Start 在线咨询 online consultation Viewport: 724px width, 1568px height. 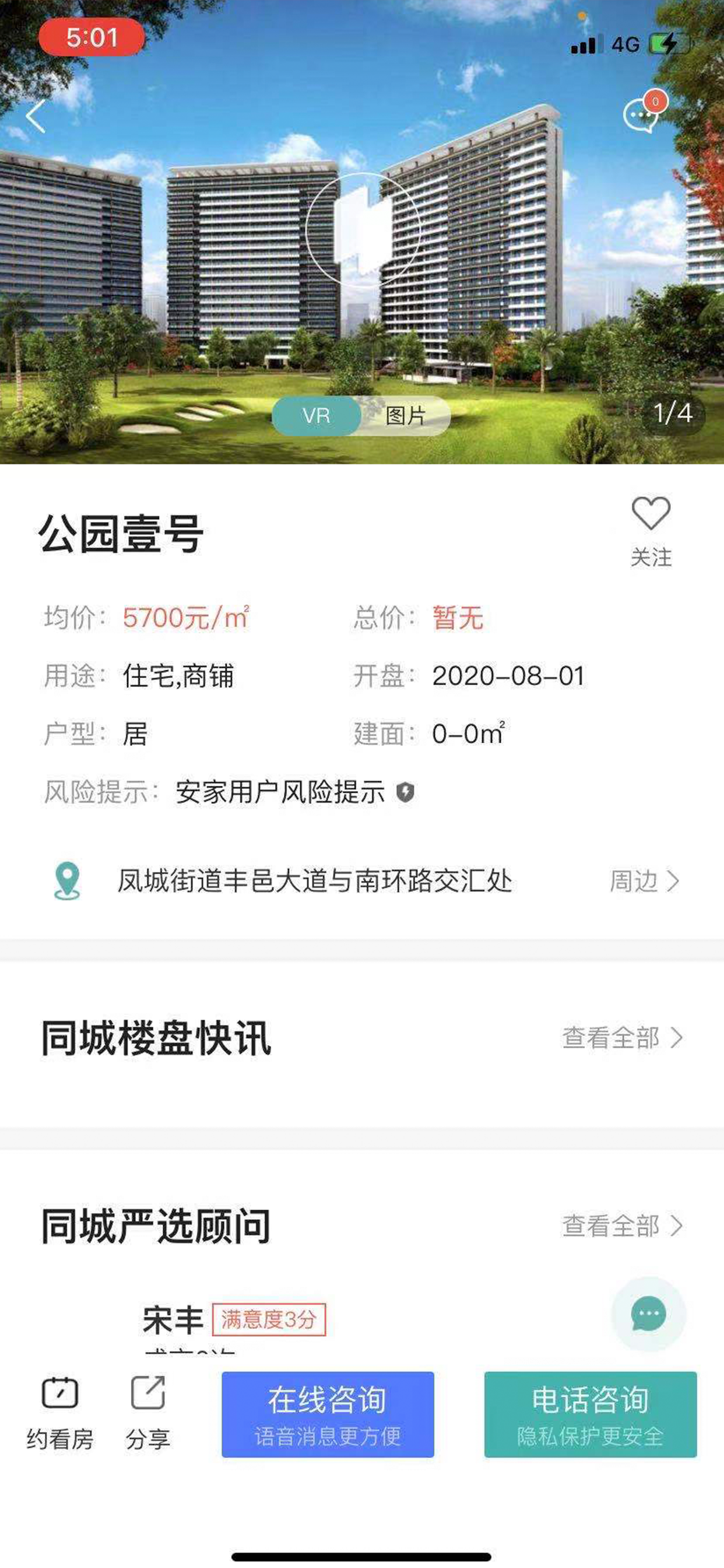click(328, 1415)
